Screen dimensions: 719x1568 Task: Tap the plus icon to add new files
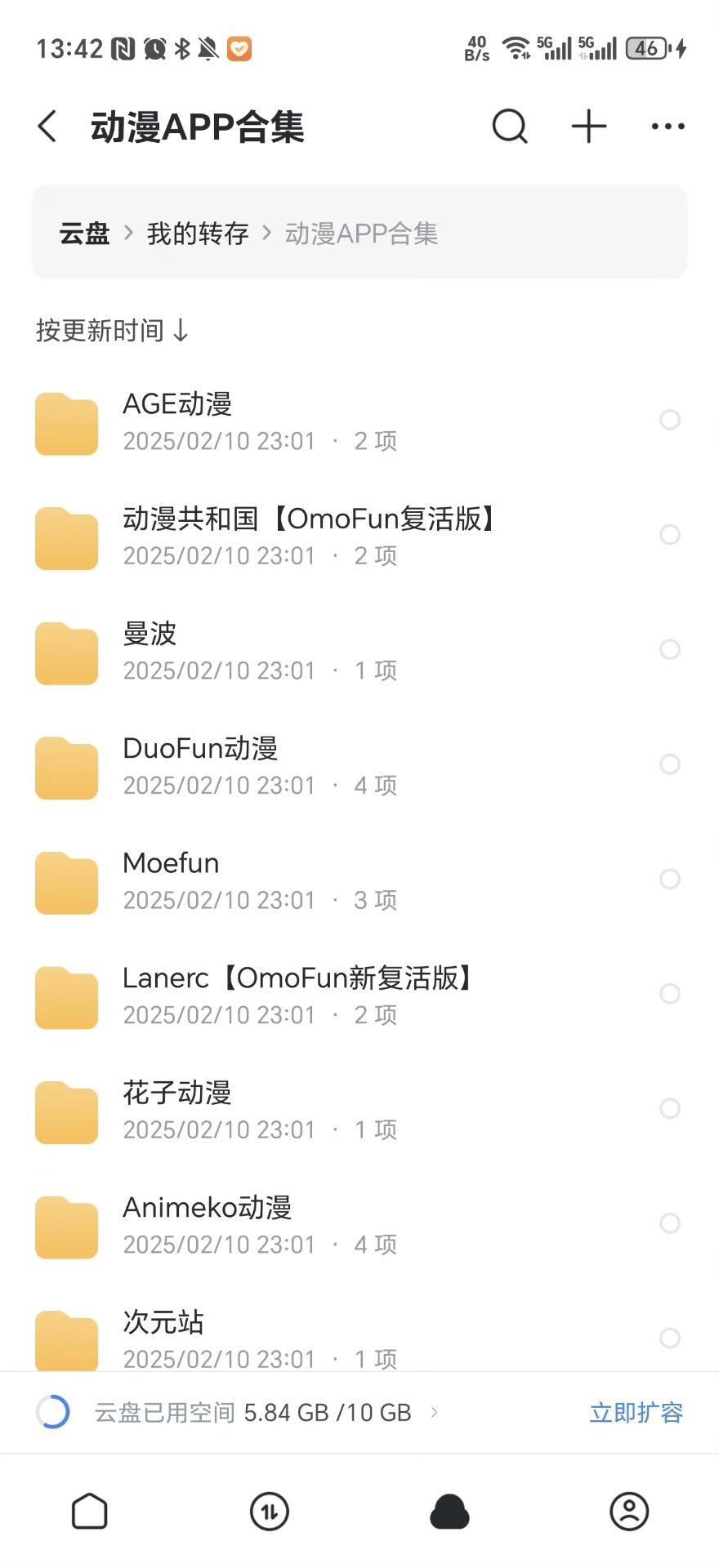587,127
